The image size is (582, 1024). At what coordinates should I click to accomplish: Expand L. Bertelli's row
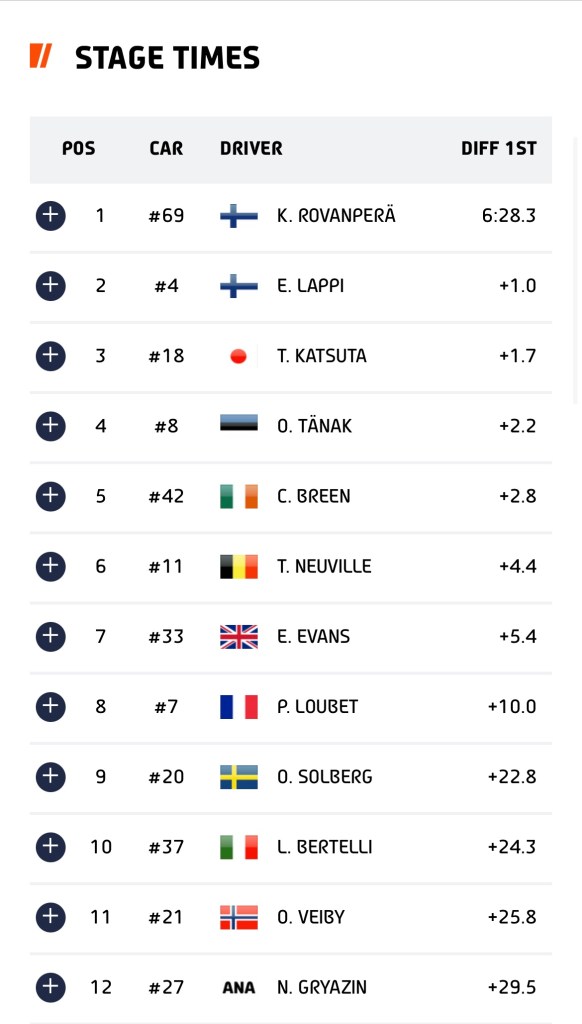(50, 847)
